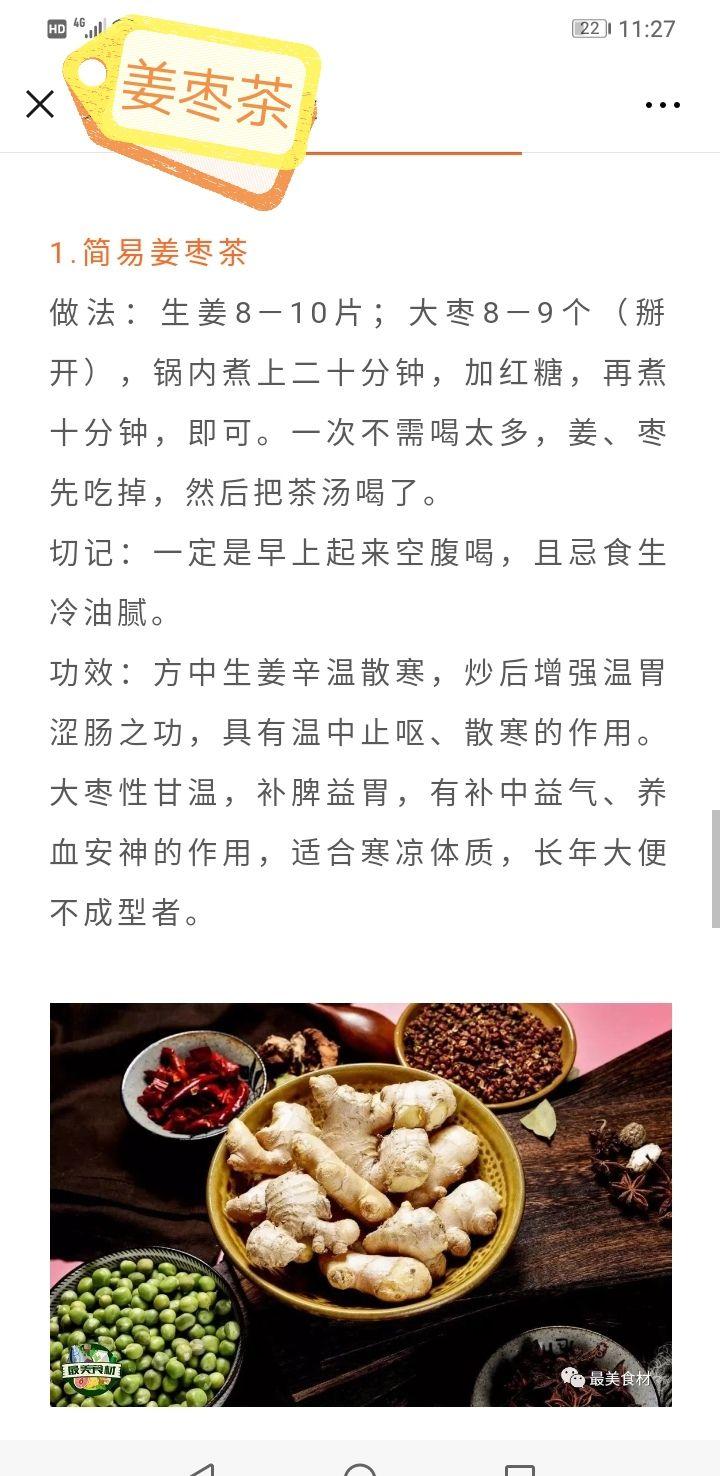Open the three-dot overflow menu
This screenshot has width=720, height=1476.
point(662,105)
